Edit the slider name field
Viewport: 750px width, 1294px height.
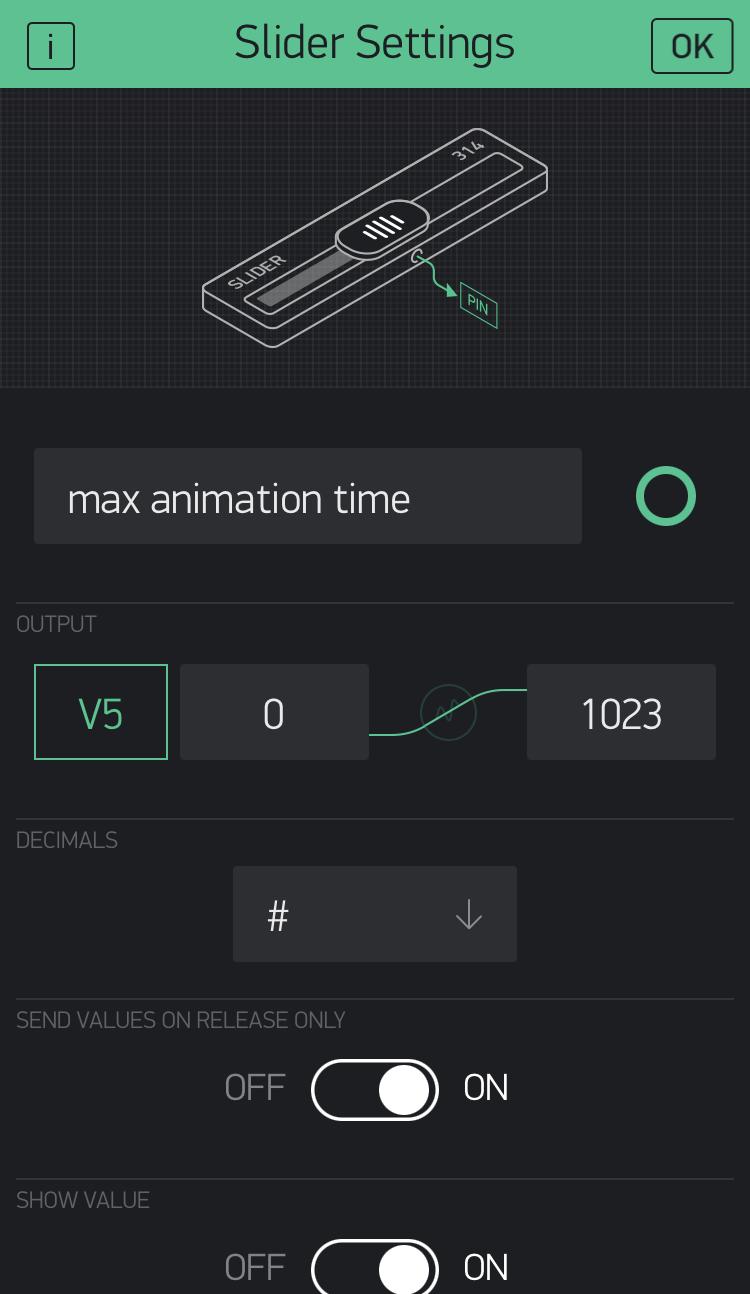(x=307, y=497)
